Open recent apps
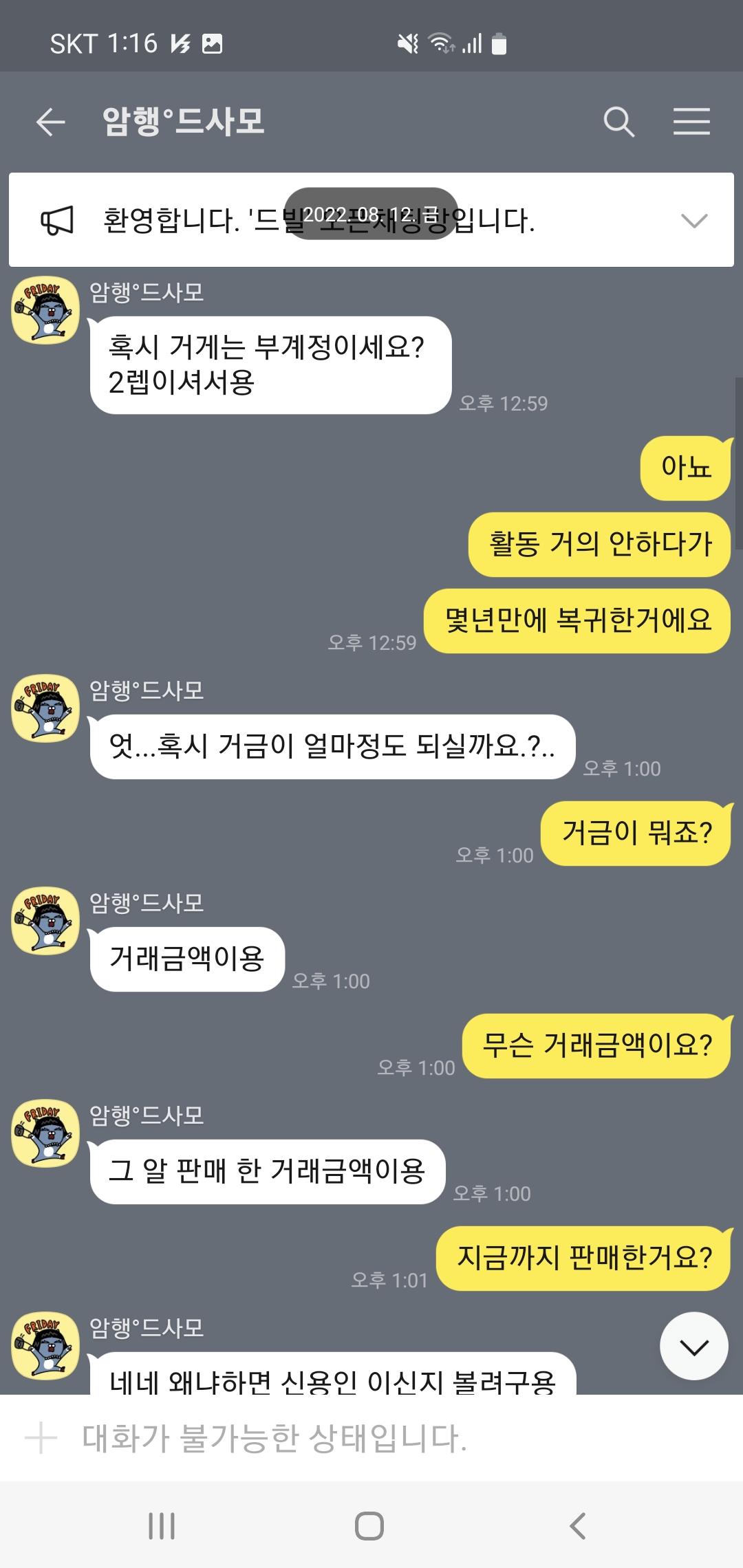This screenshot has height=1568, width=743. point(162,1526)
